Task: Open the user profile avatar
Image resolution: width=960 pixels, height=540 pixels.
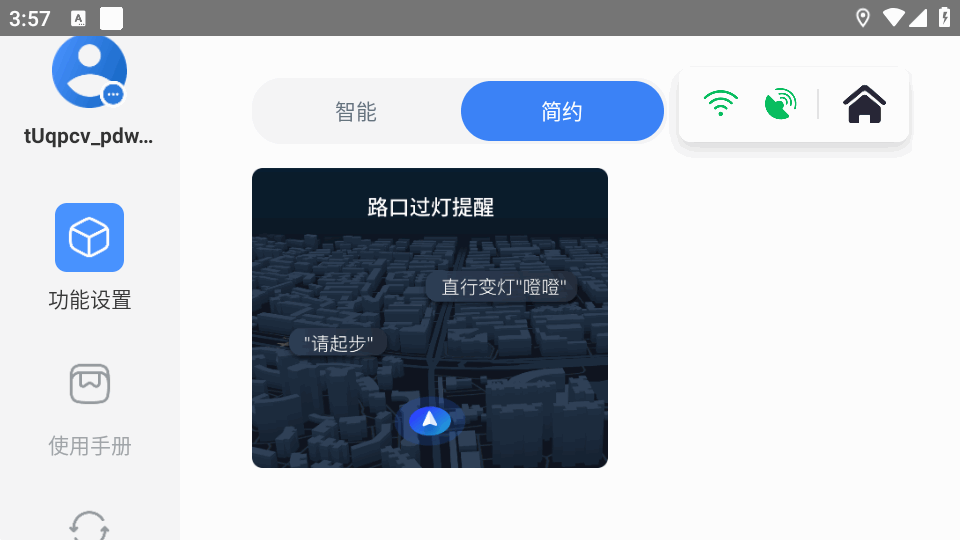Action: coord(89,71)
